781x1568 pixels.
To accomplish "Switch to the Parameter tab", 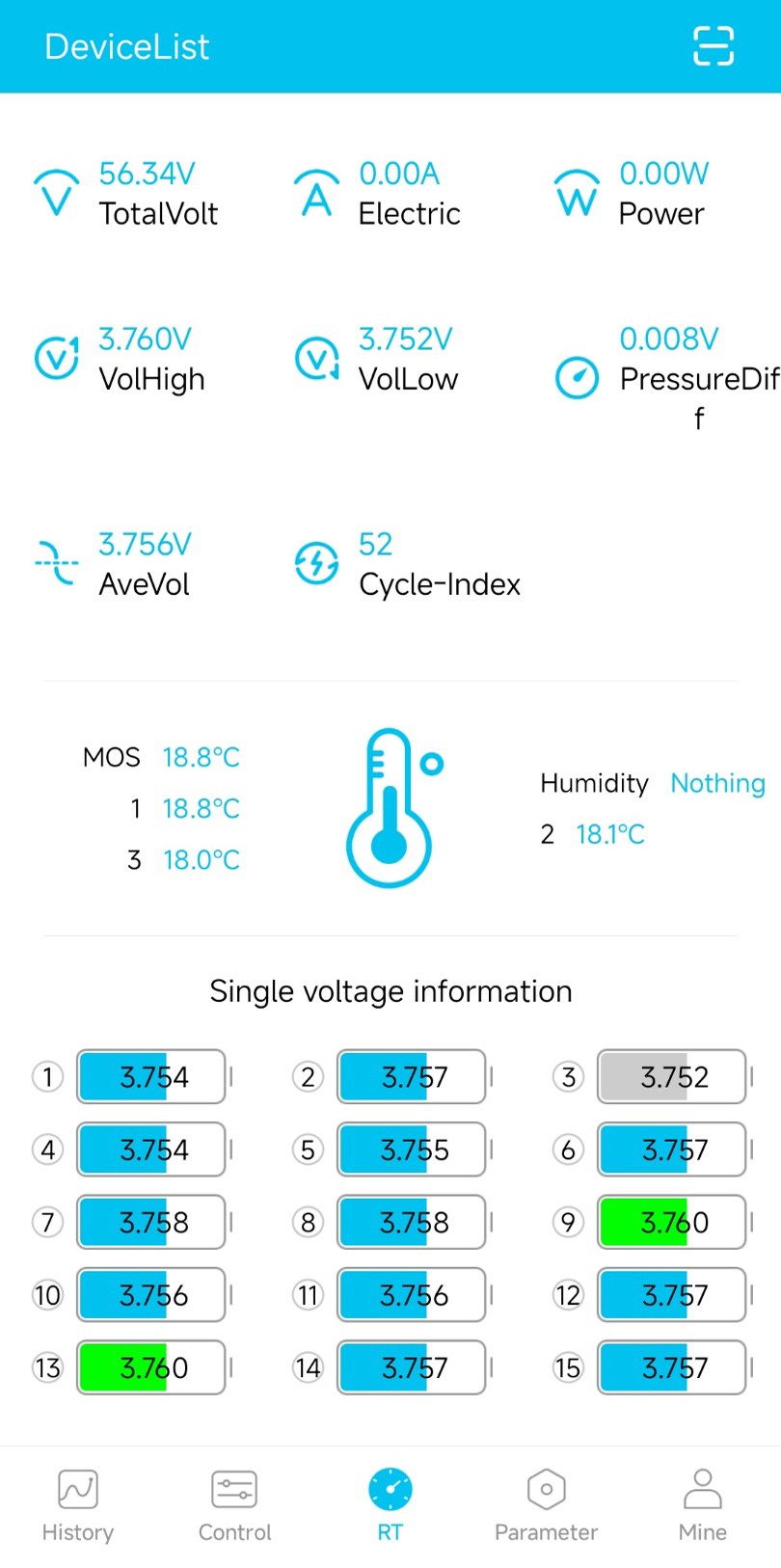I will (x=547, y=1505).
